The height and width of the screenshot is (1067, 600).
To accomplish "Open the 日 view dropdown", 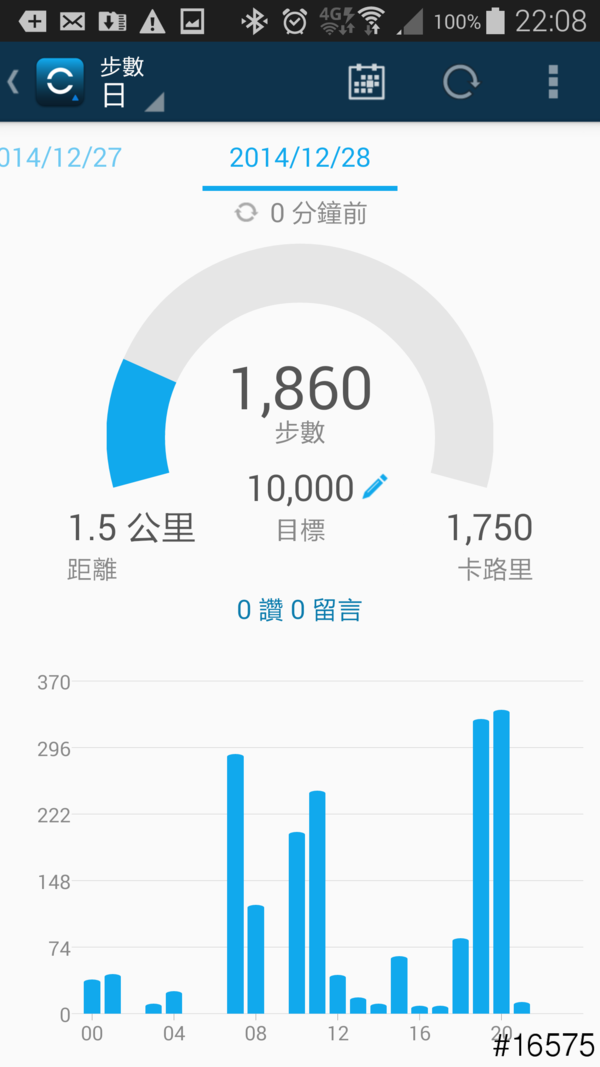I will click(x=130, y=97).
